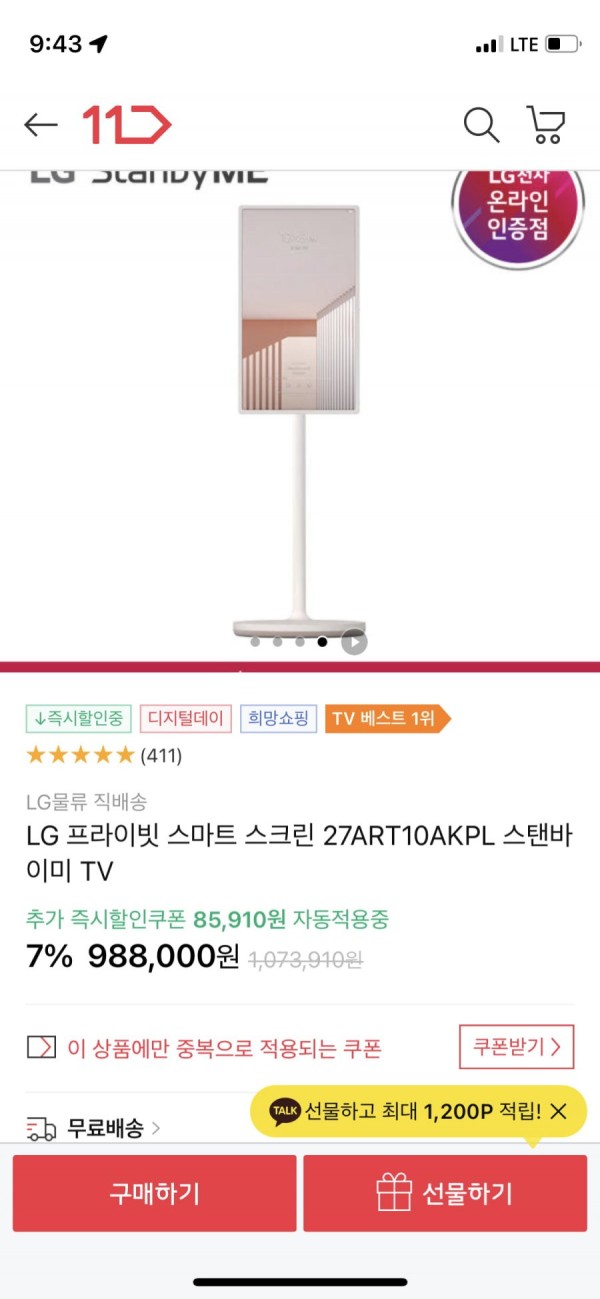Open the TV 베스트 1위 ranking badge
The height and width of the screenshot is (1299, 600).
coord(385,718)
